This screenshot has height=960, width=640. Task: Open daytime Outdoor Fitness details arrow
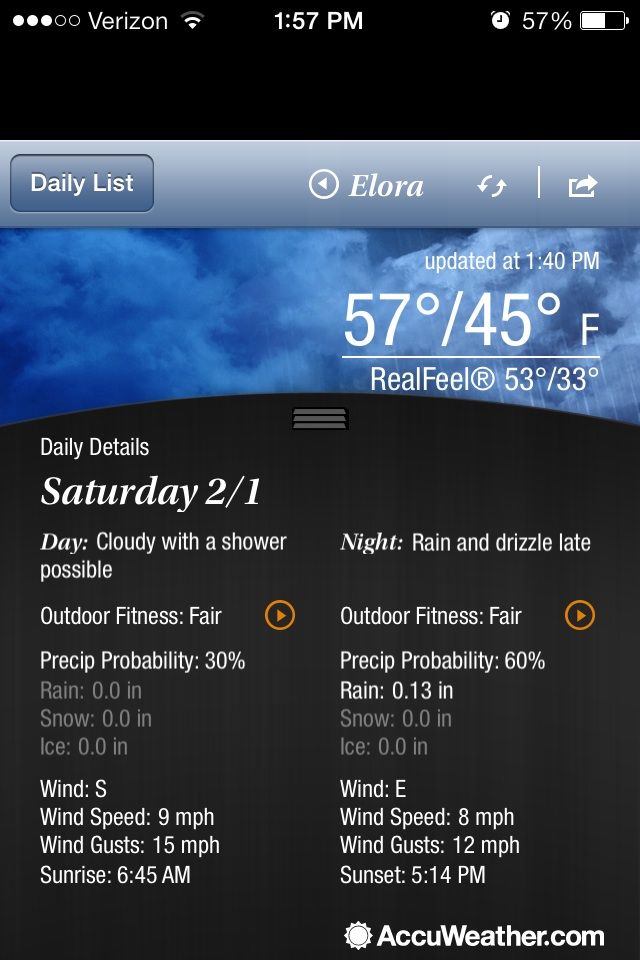coord(279,615)
